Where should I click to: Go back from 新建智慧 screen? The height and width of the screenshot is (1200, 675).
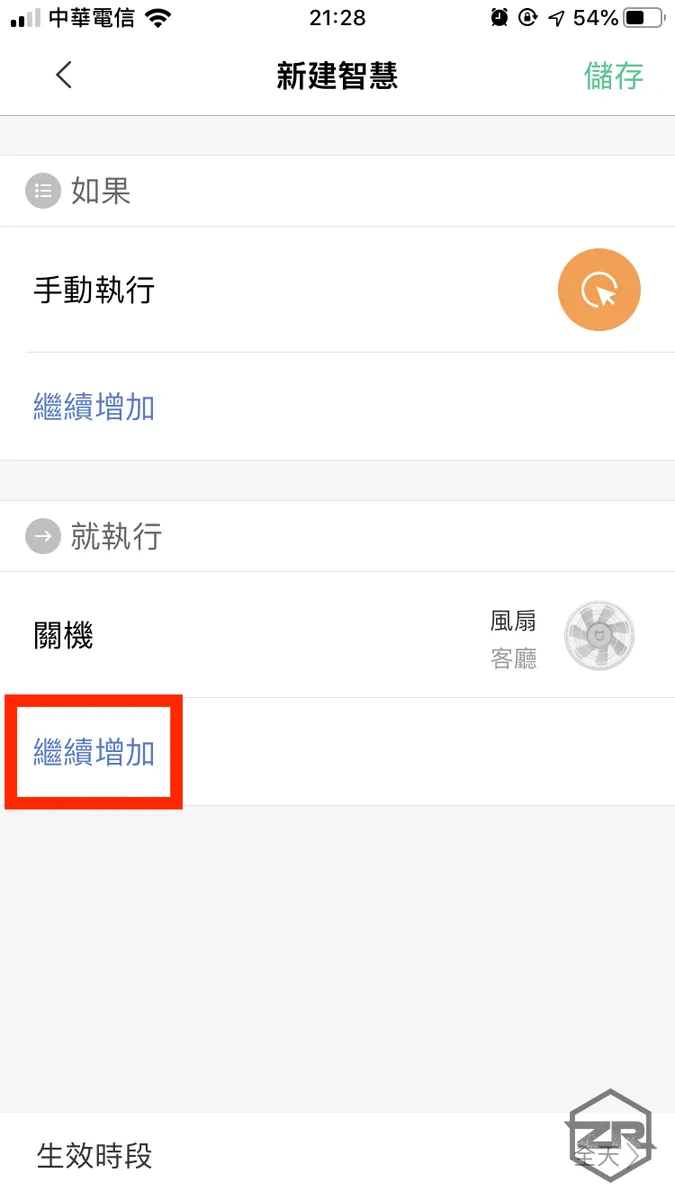pos(64,75)
